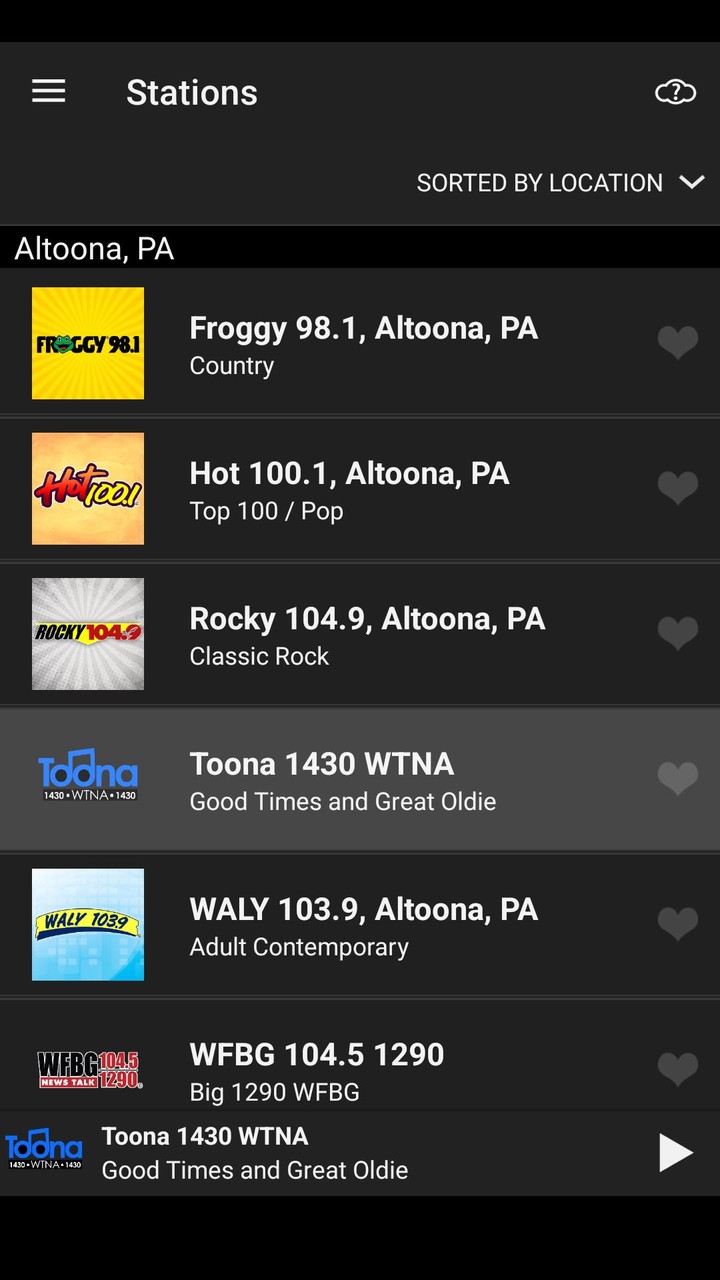Screen dimensions: 720x1280
Task: Click the Altoona, PA section header
Action: coord(93,248)
